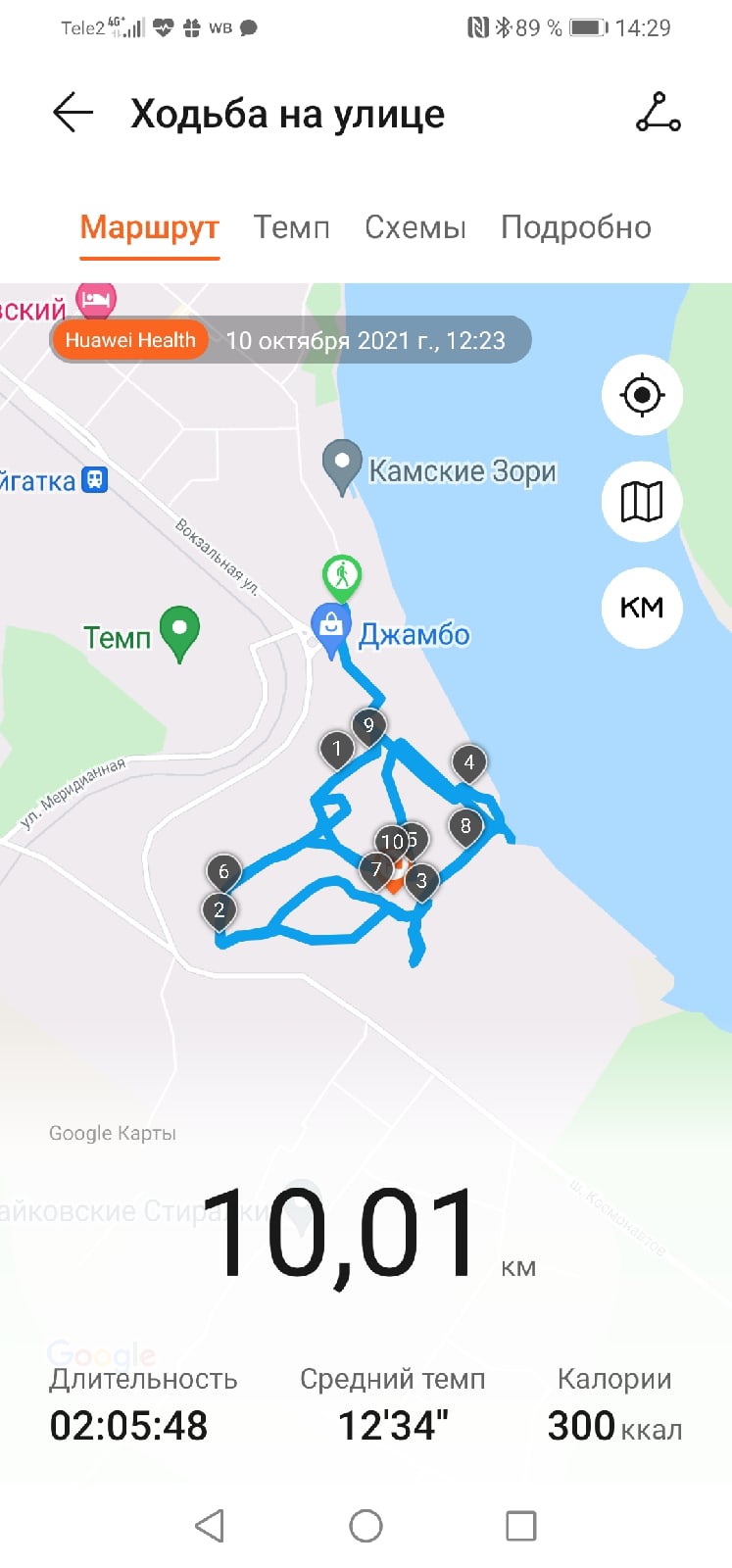Viewport: 732px width, 1568px height.
Task: Open the route share icon
Action: pos(658,114)
